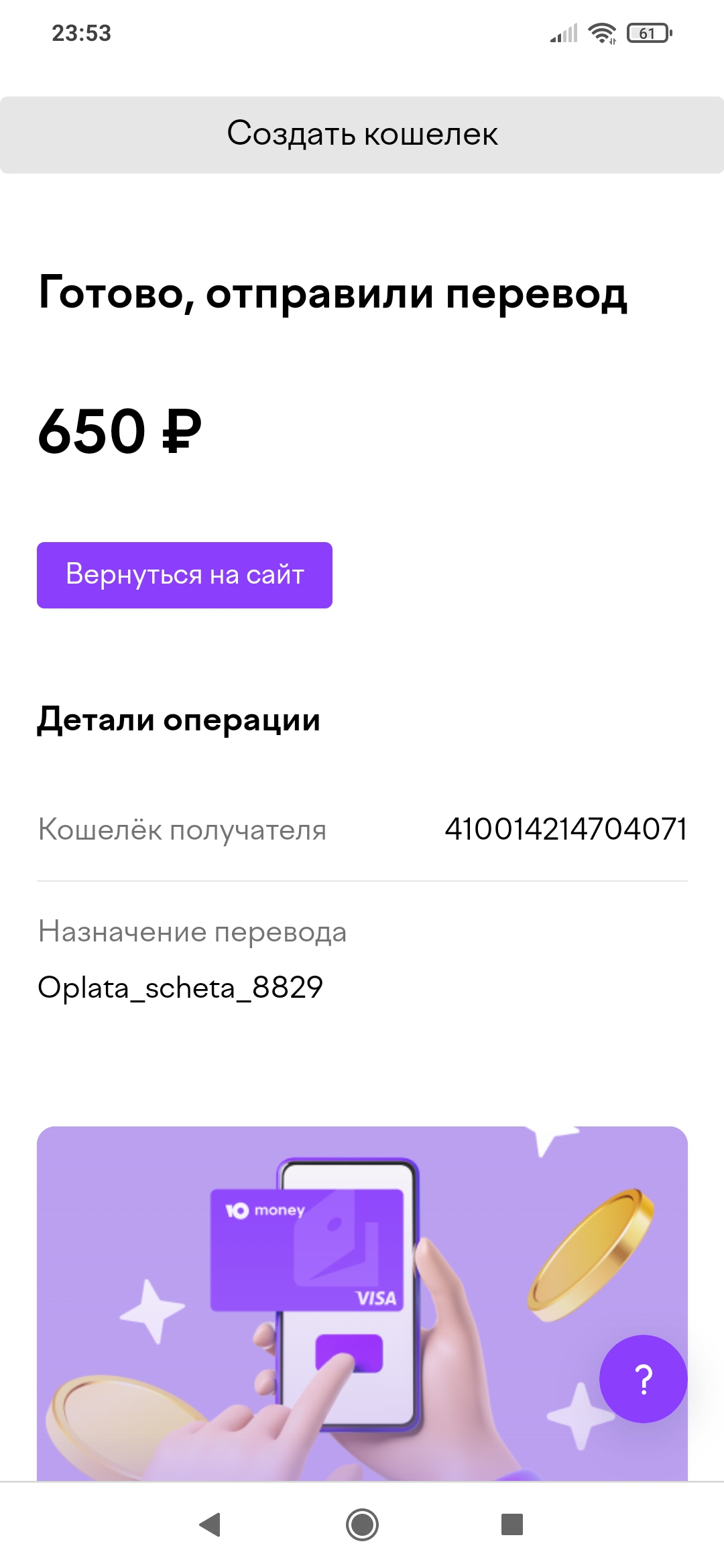Open the help question mark button
This screenshot has width=724, height=1568.
pyautogui.click(x=643, y=1379)
